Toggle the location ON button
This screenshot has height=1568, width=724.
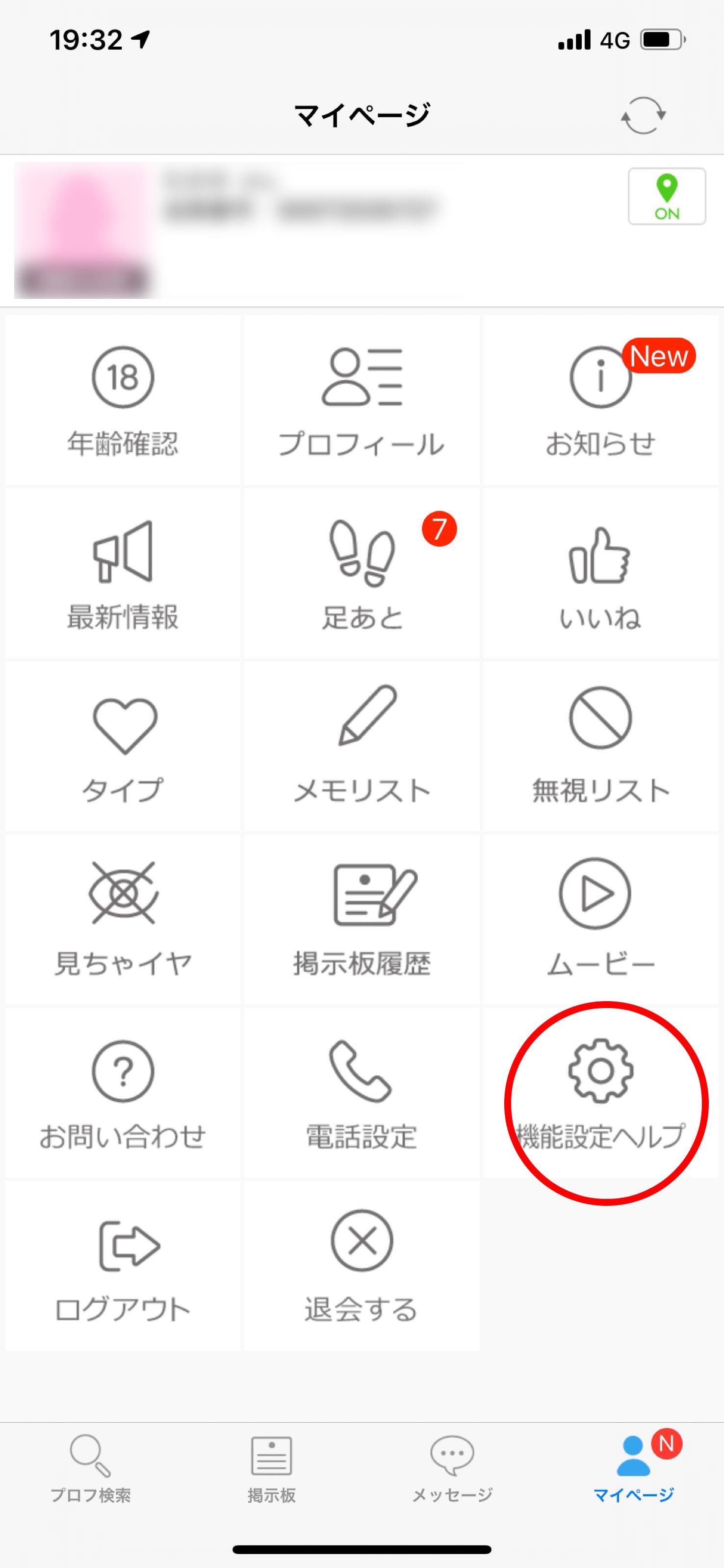point(667,197)
